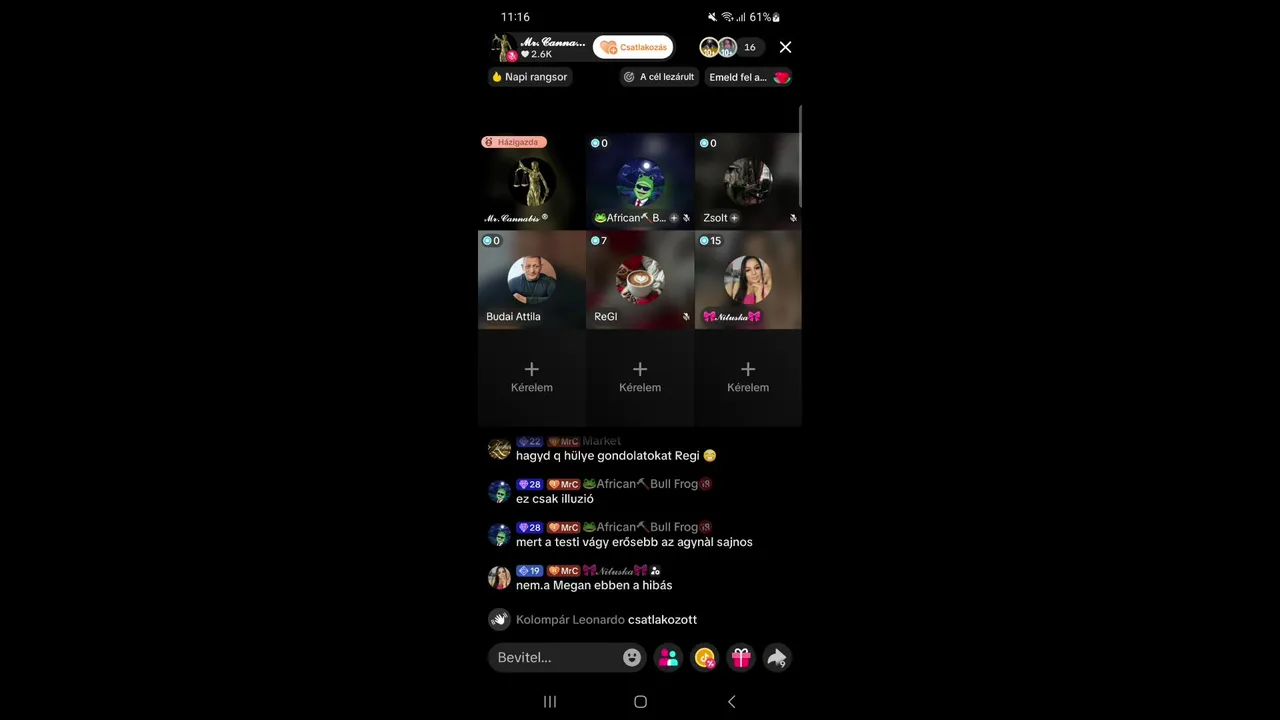Open the host Mr. Cannabis tile
This screenshot has width=1280, height=720.
tap(531, 182)
